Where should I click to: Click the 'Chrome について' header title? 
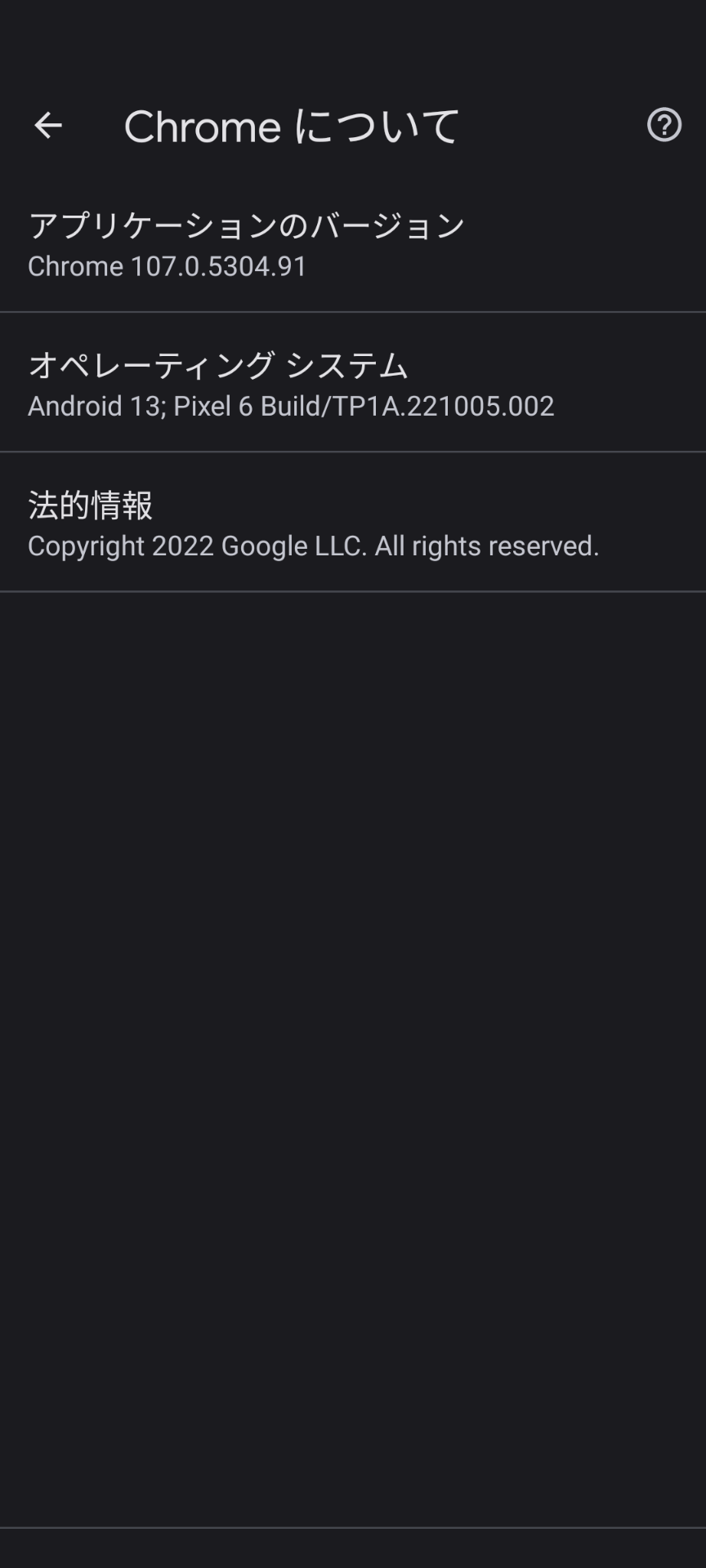[x=290, y=126]
